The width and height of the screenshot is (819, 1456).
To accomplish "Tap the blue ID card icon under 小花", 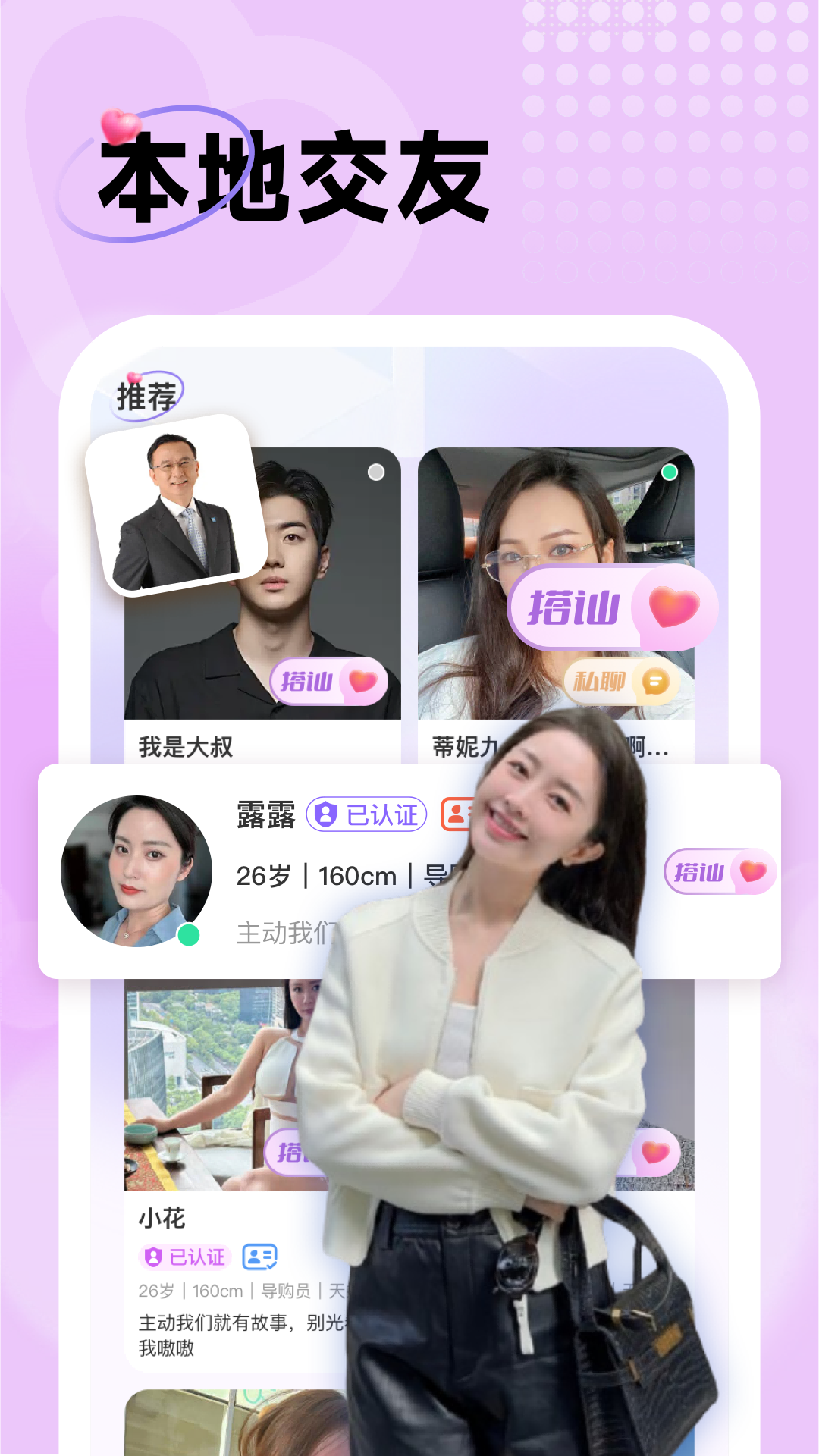I will pyautogui.click(x=260, y=1257).
